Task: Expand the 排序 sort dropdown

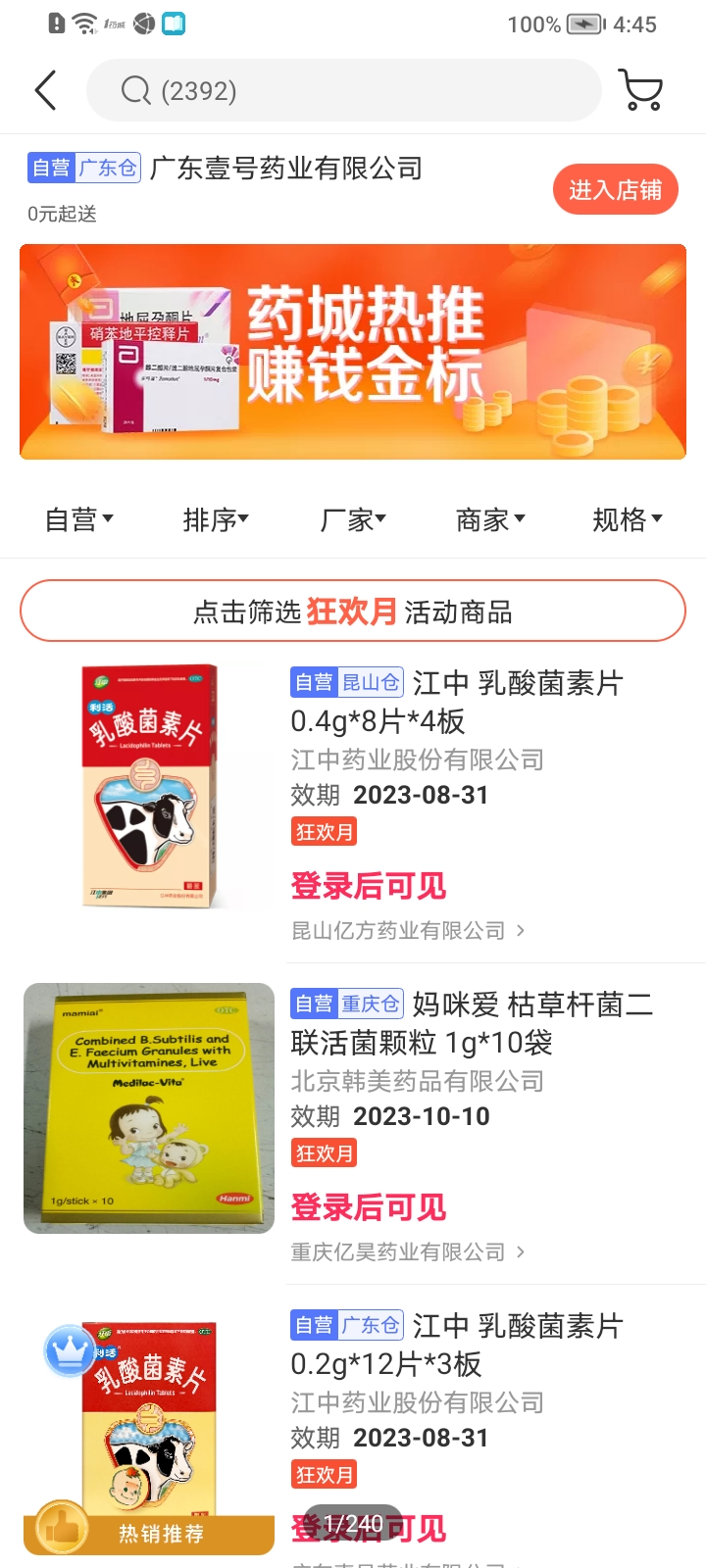Action: tap(216, 519)
